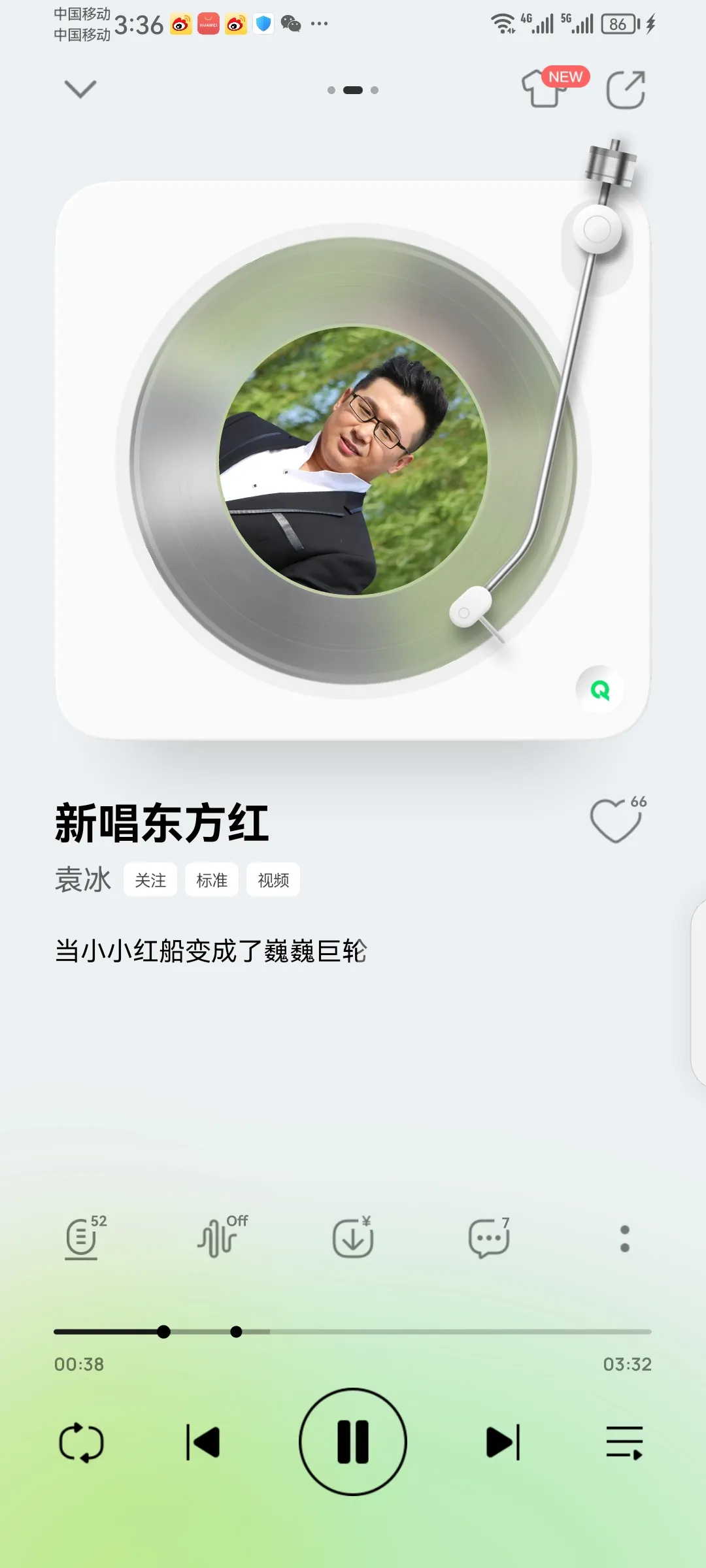Change the loop playback mode
This screenshot has width=706, height=1568.
click(x=81, y=1442)
